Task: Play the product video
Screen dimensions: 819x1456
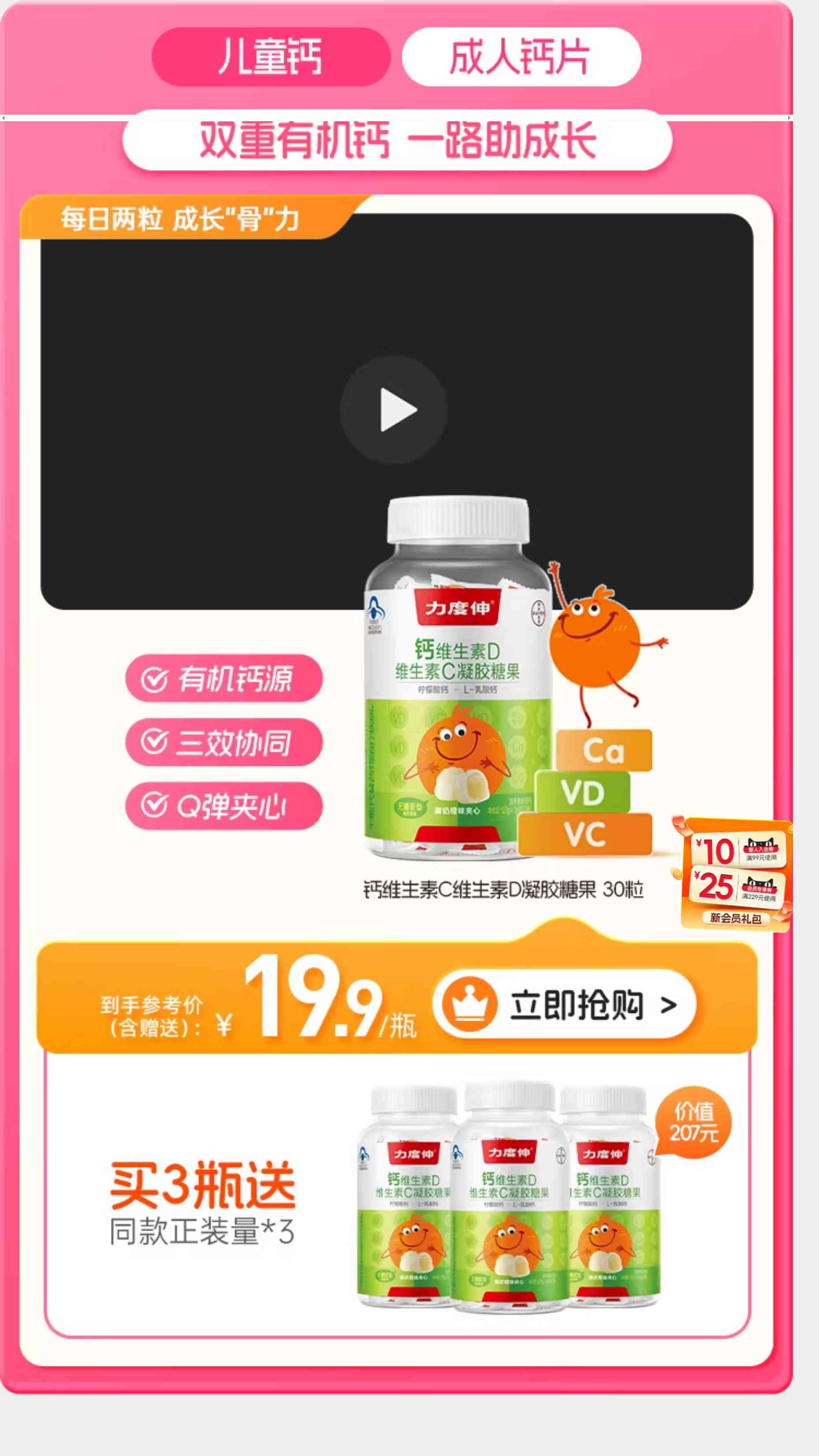Action: point(393,410)
